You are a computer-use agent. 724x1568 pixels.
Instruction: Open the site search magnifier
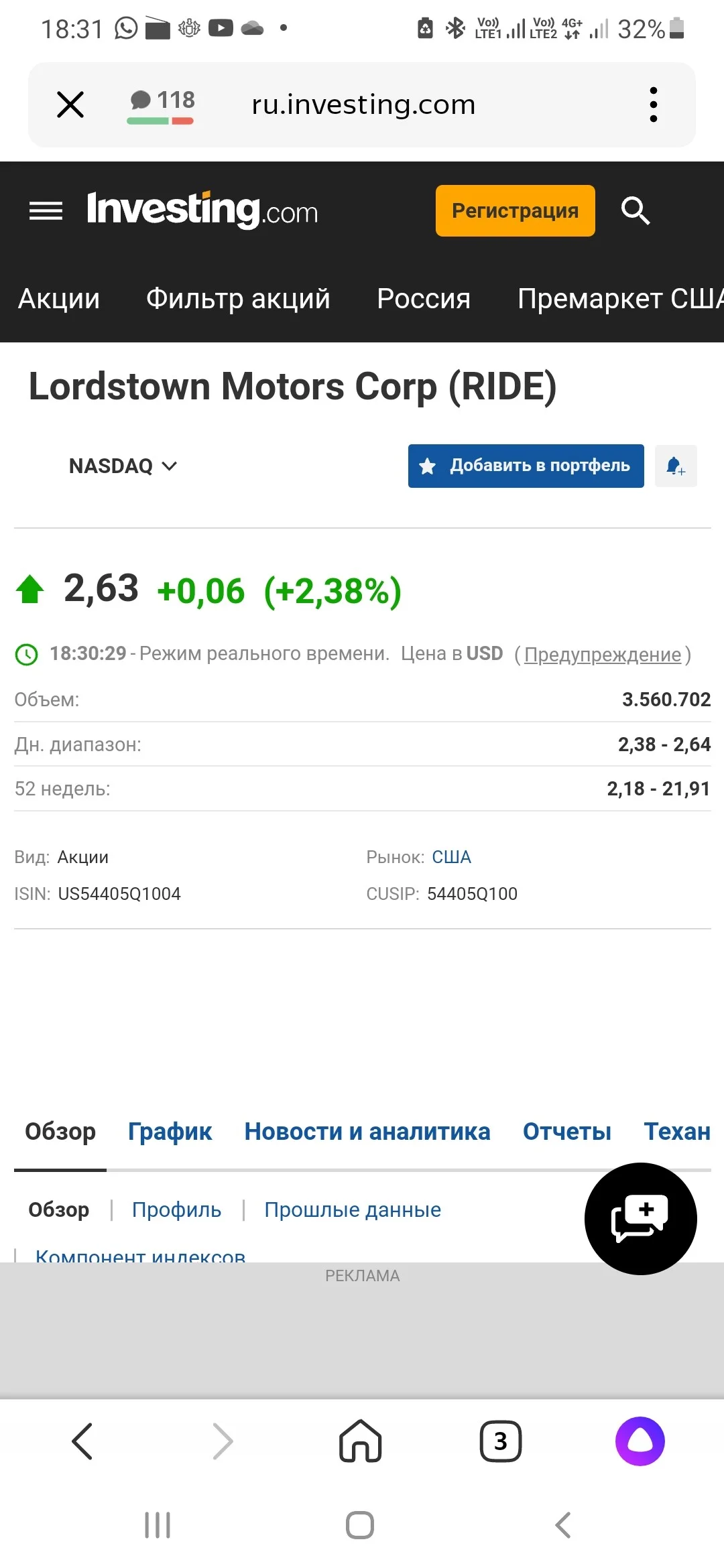coord(636,210)
